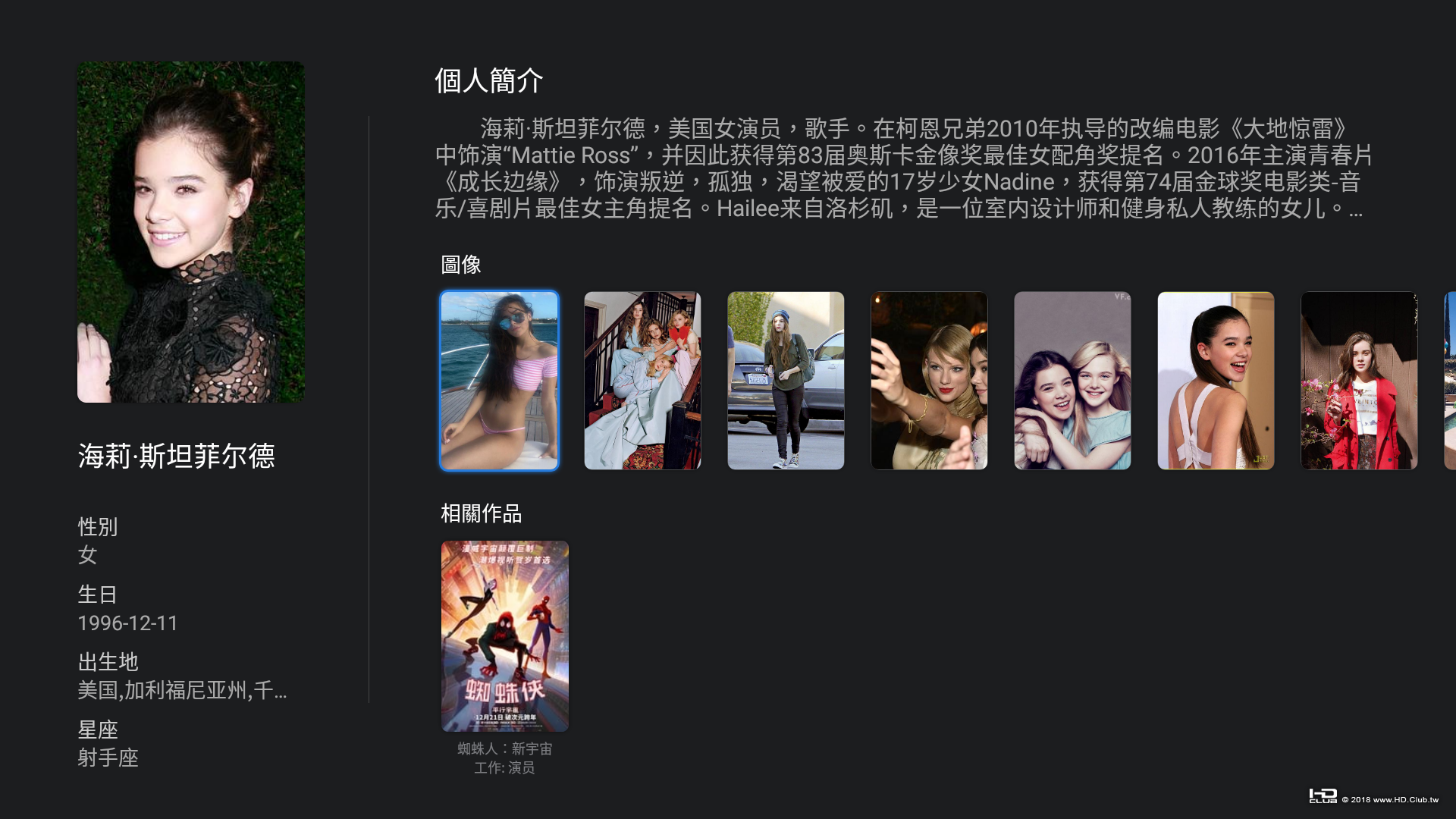Open the large profile photo
Image resolution: width=1456 pixels, height=819 pixels.
pyautogui.click(x=191, y=232)
